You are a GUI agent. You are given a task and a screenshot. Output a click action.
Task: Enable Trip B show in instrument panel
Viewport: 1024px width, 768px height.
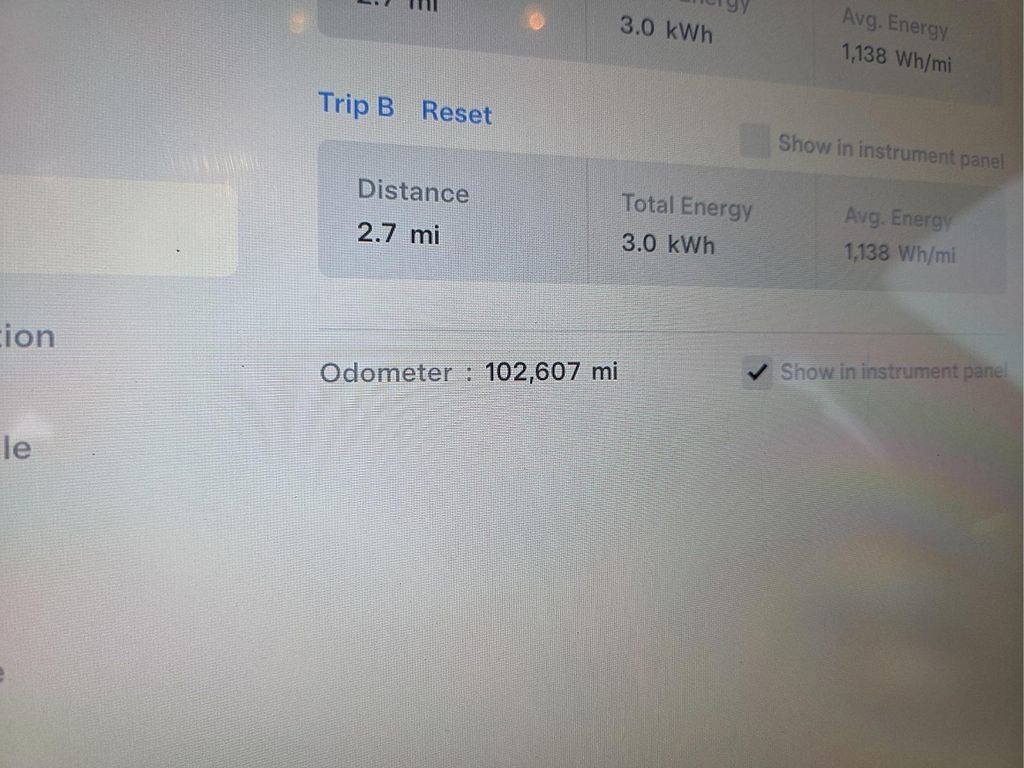click(754, 142)
